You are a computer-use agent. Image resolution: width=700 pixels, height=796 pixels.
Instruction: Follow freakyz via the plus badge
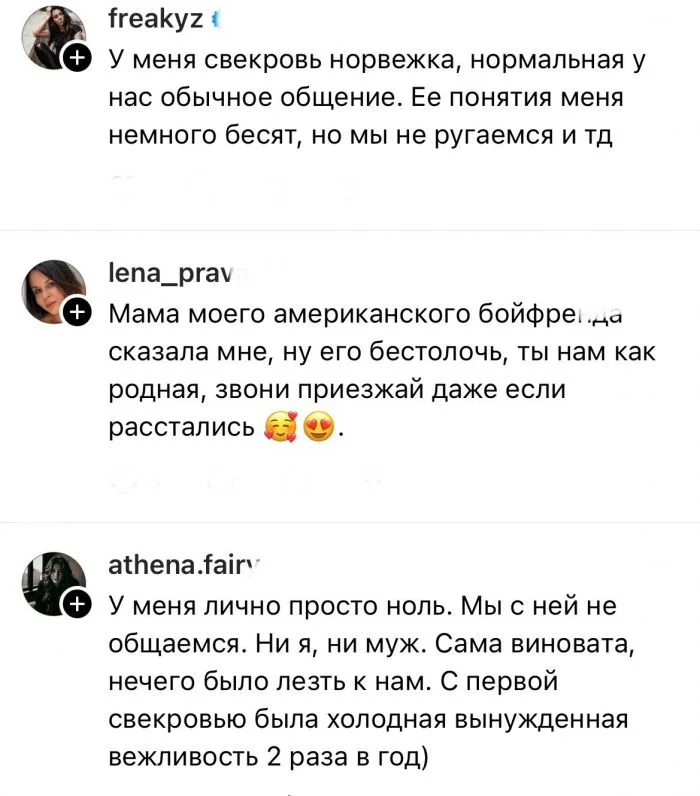click(77, 59)
